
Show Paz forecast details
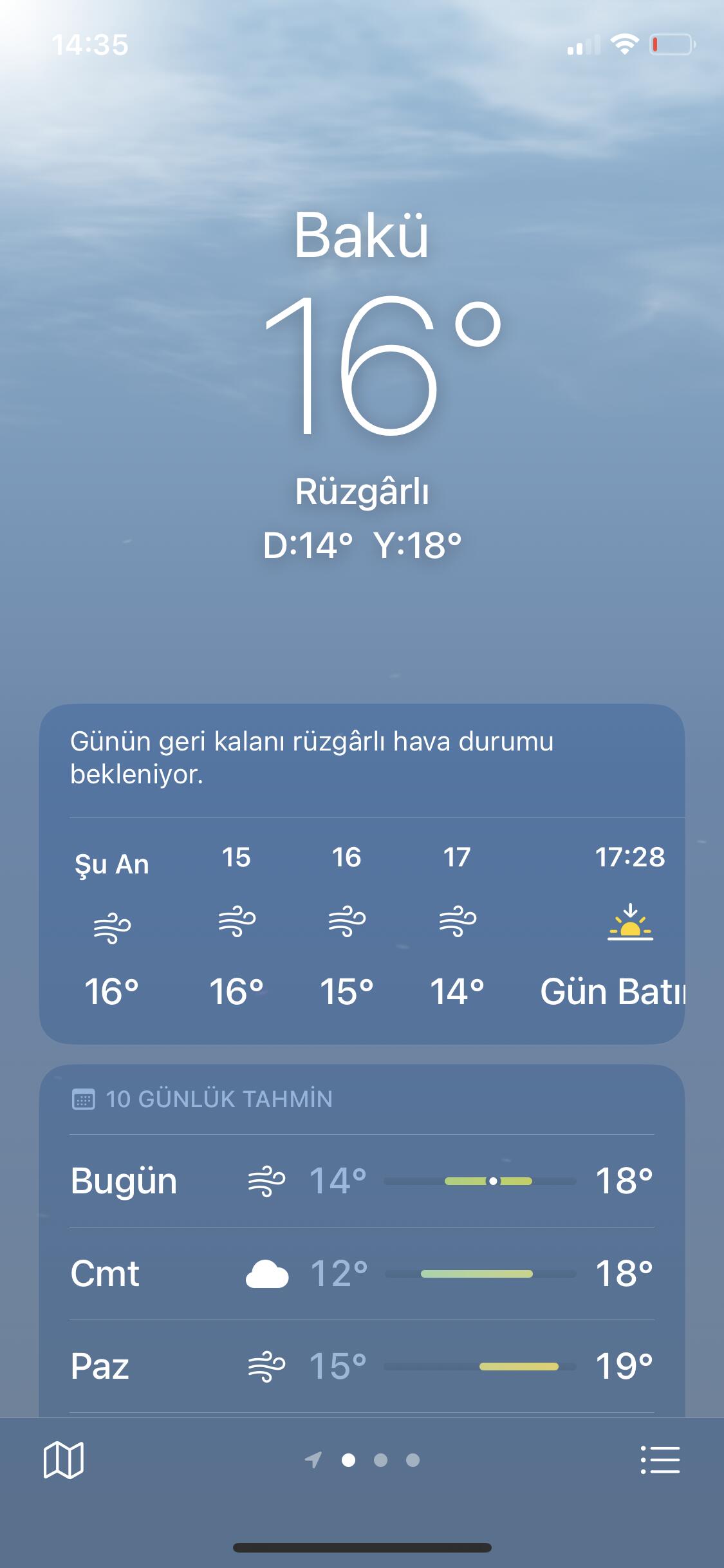tap(362, 1366)
